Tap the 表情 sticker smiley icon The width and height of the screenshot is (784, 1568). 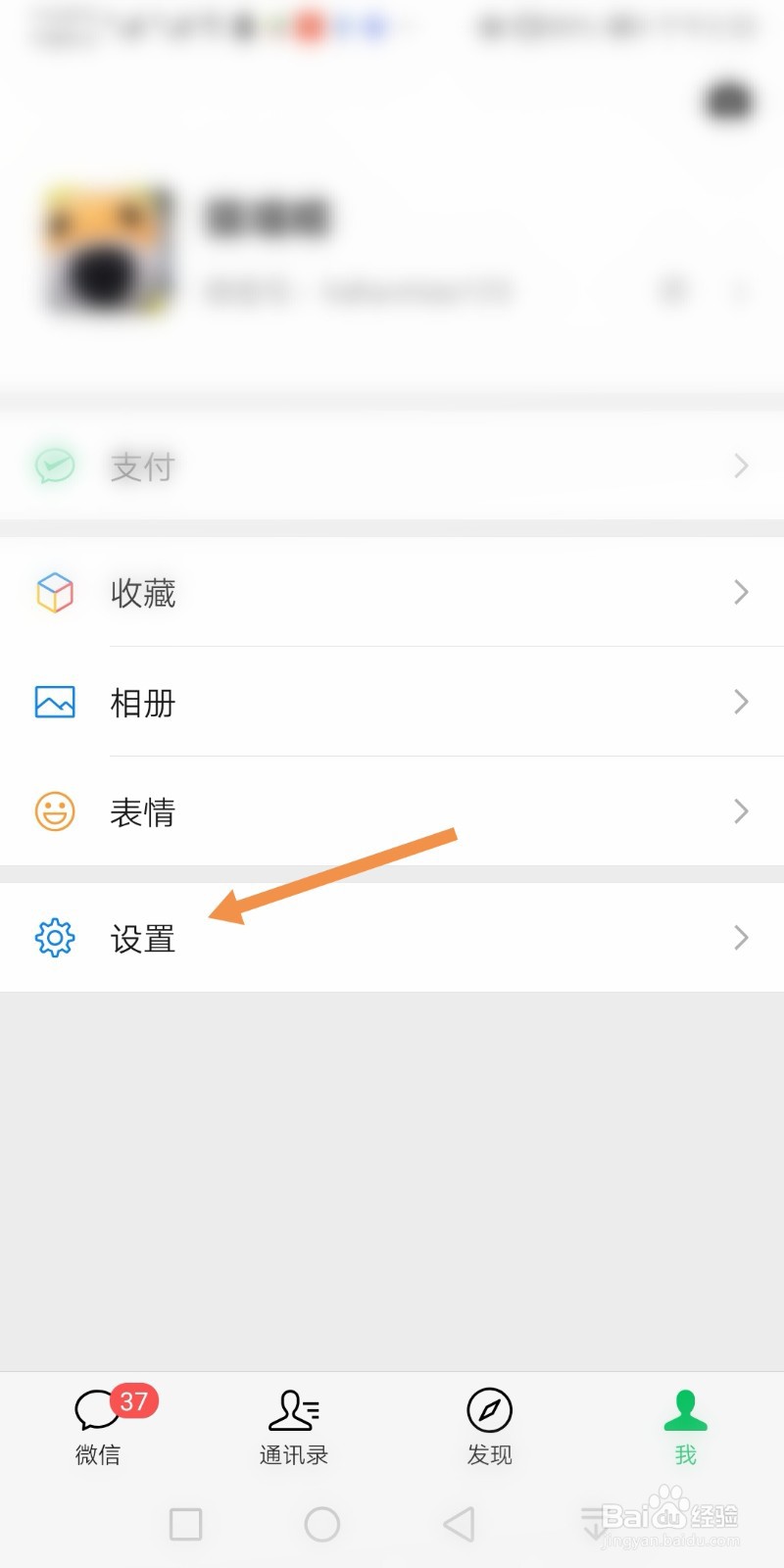click(x=55, y=811)
